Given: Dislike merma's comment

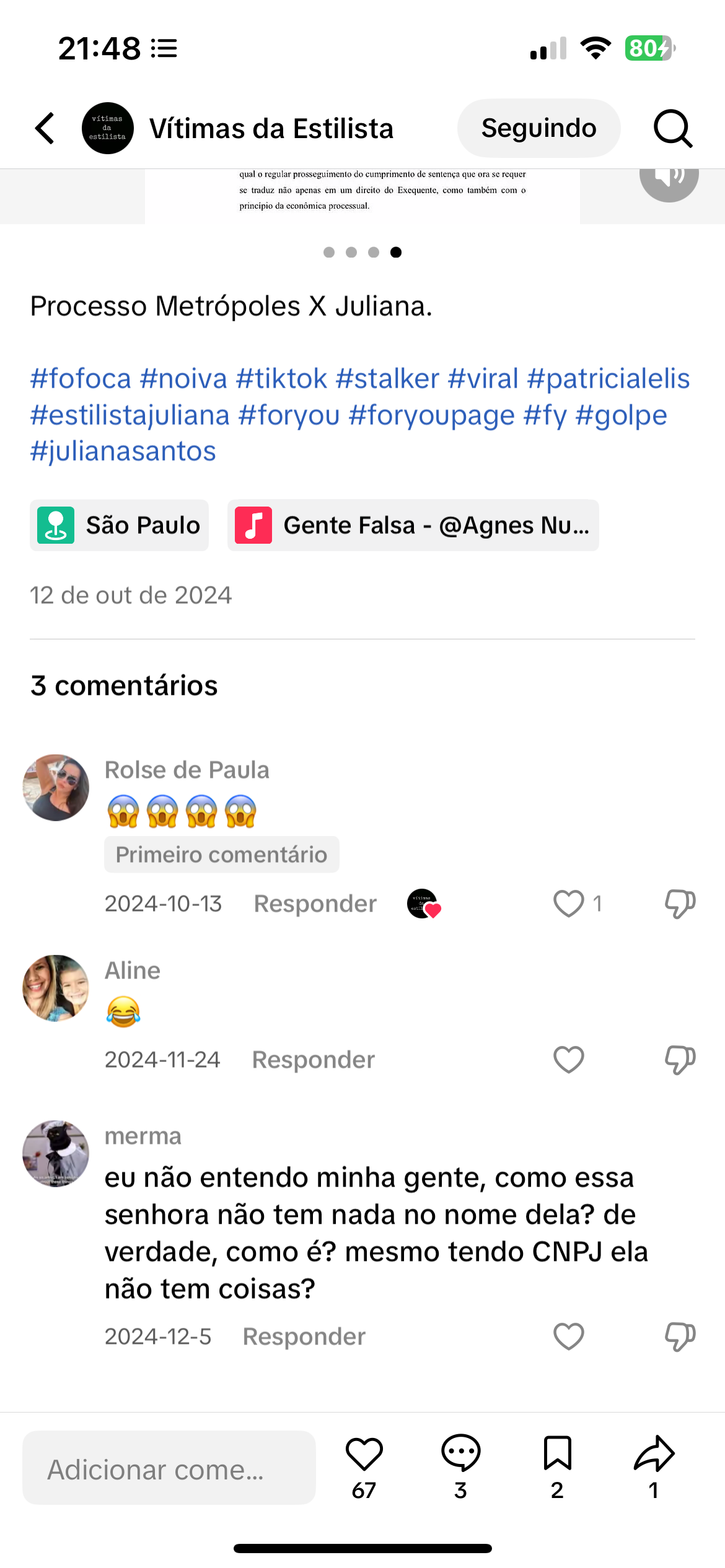Looking at the screenshot, I should [680, 1336].
